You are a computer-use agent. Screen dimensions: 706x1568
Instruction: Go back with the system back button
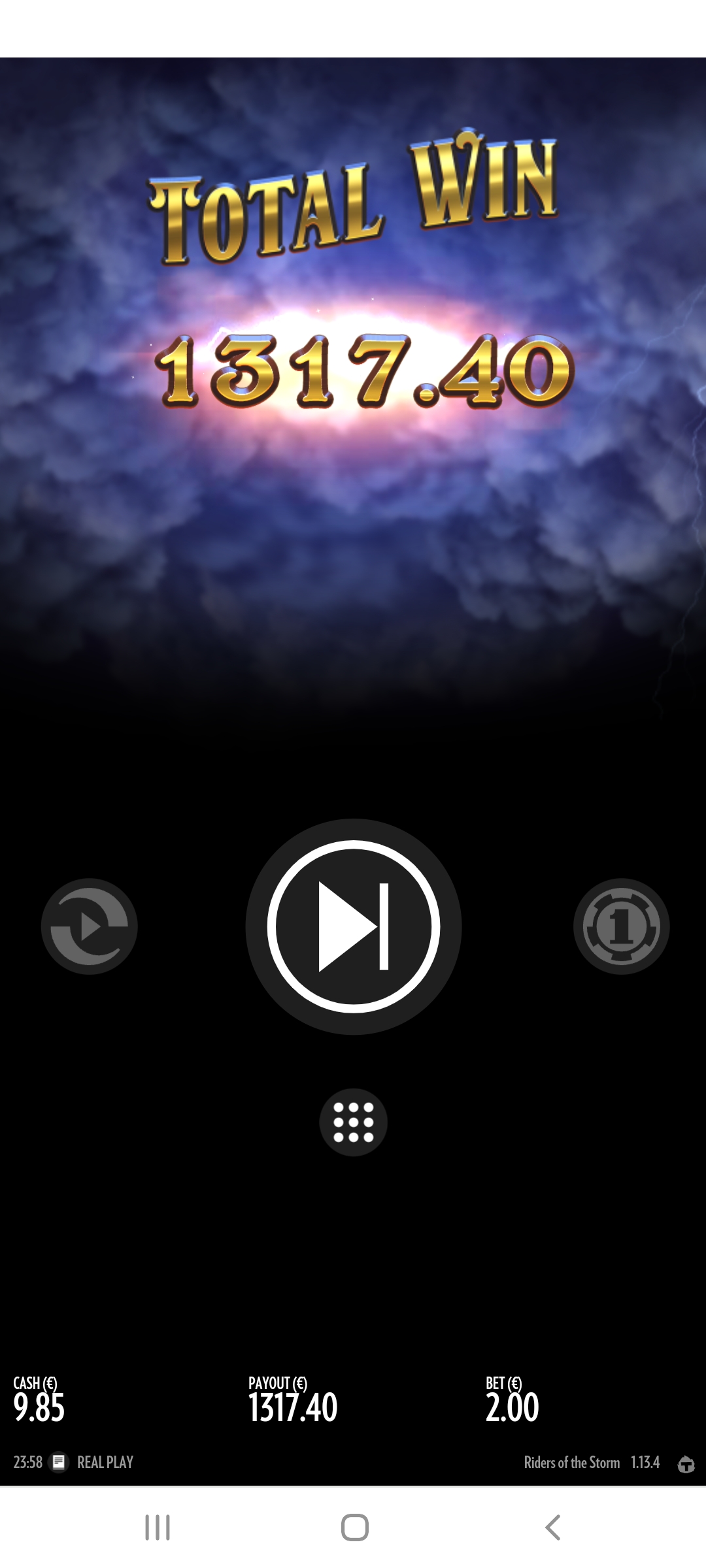(x=552, y=1527)
